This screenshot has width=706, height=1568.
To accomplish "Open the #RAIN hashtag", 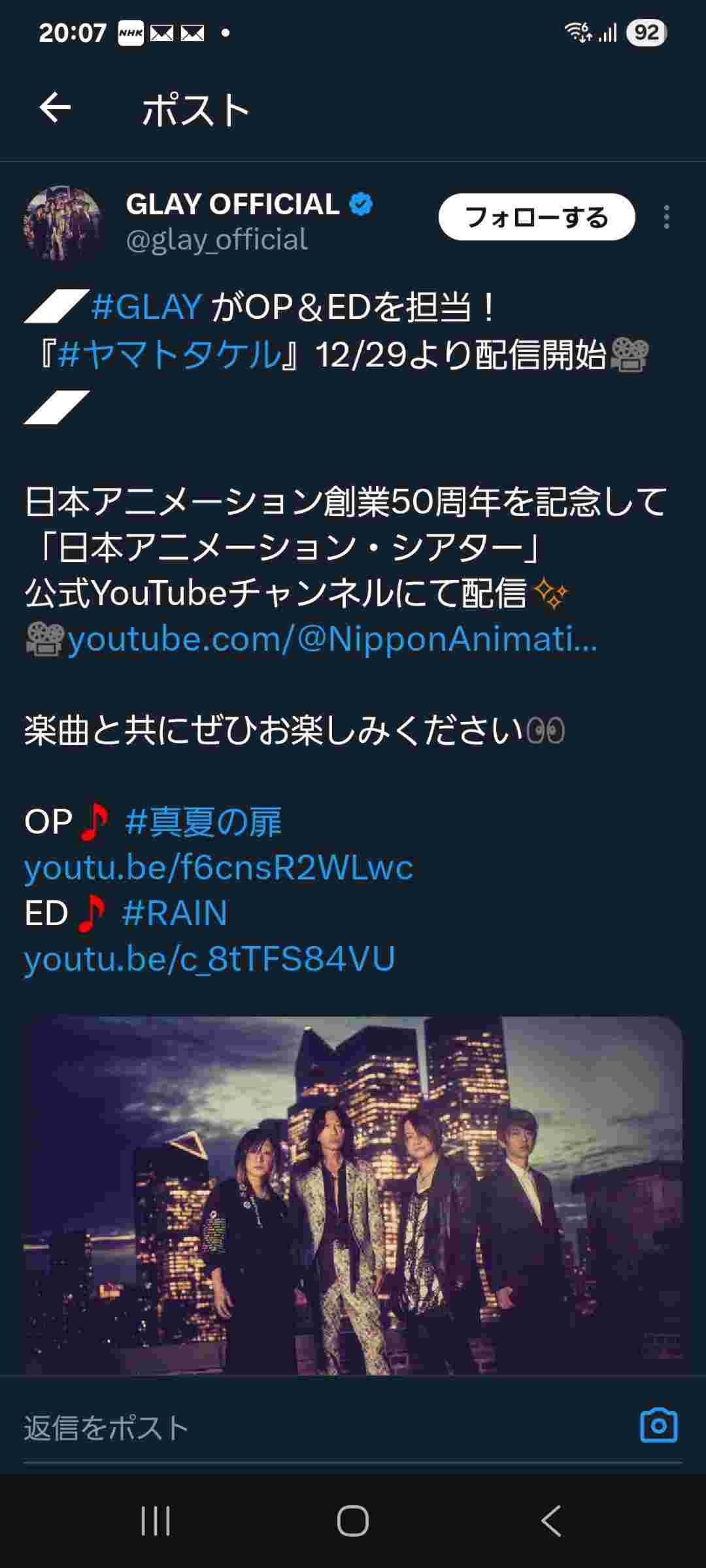I will click(175, 913).
